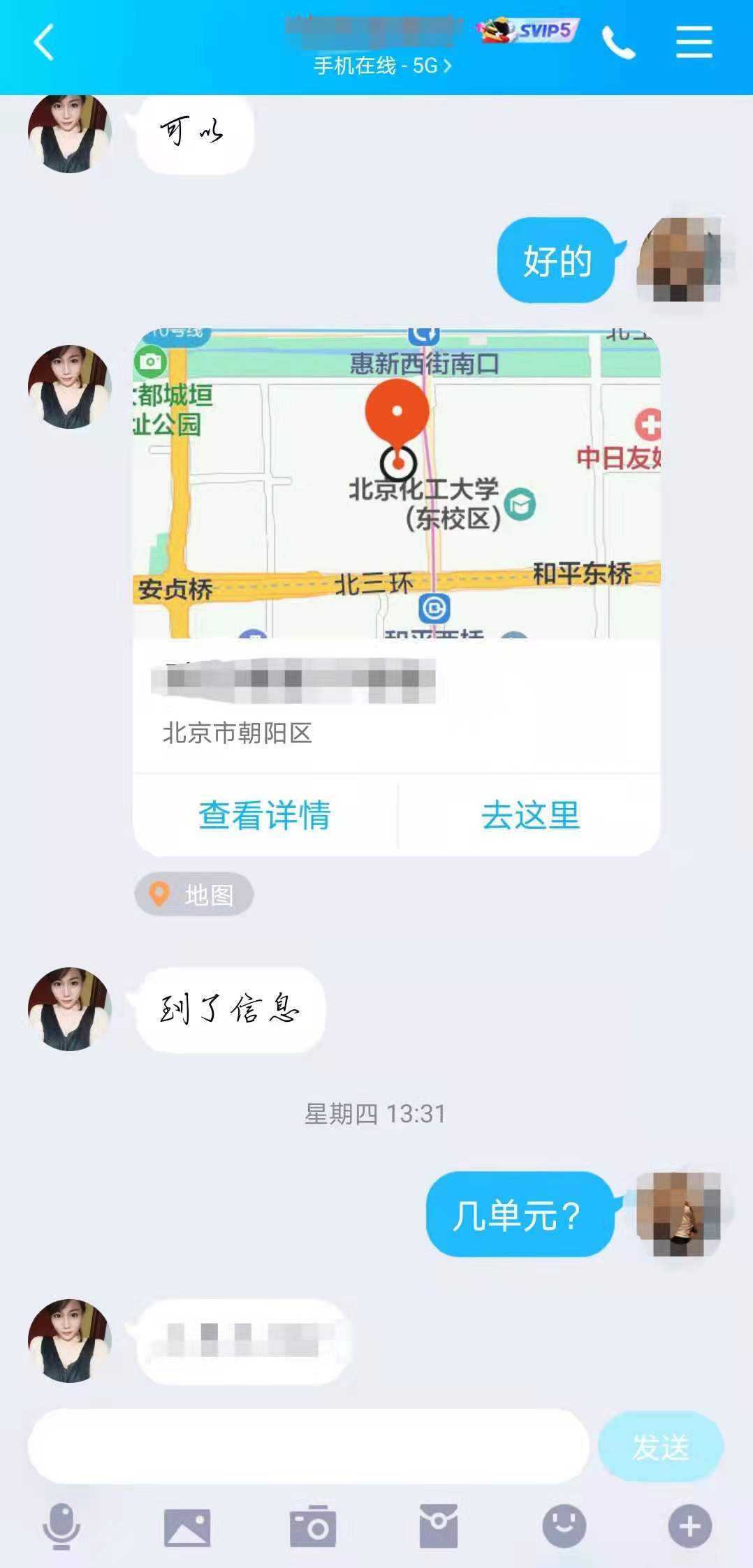
Task: Go back using the arrow at top left
Action: pos(42,42)
